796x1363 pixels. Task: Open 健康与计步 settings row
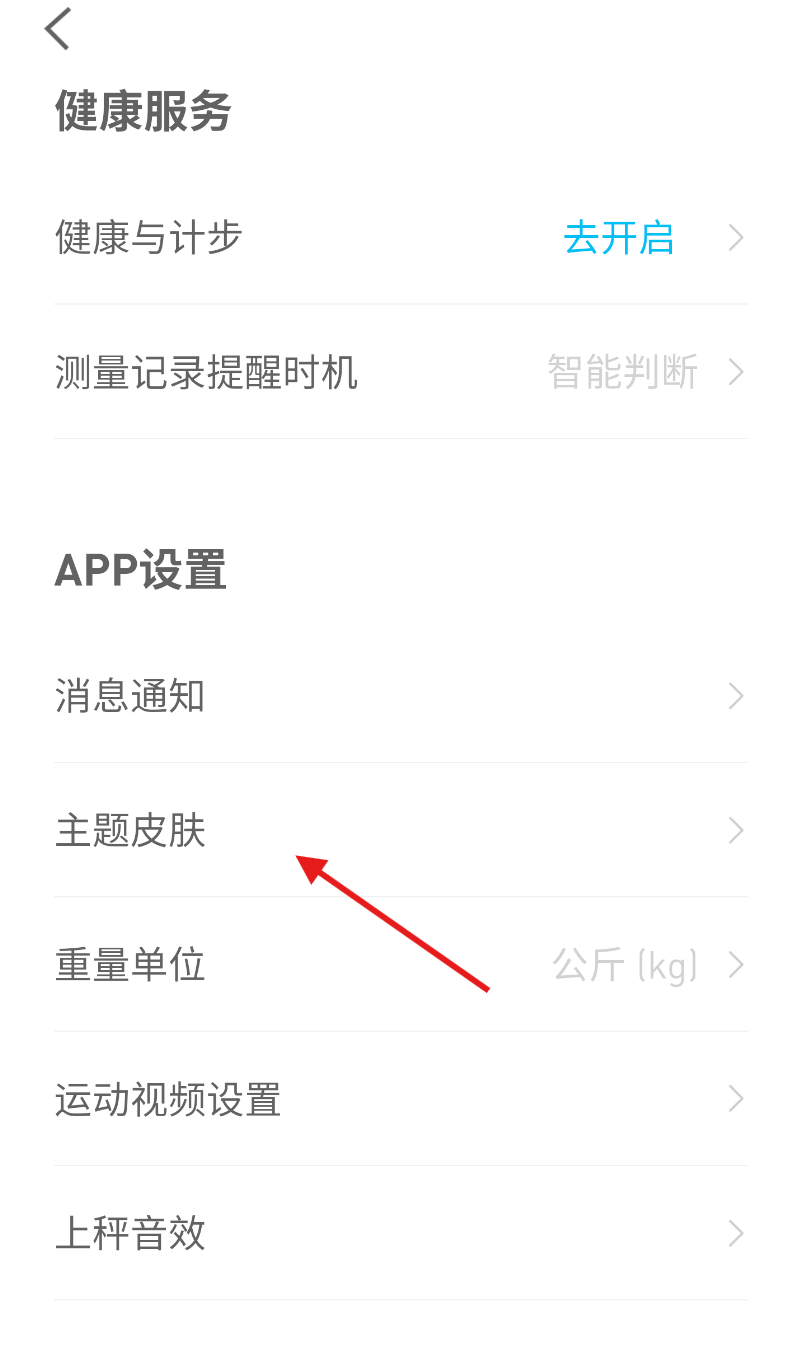point(400,238)
